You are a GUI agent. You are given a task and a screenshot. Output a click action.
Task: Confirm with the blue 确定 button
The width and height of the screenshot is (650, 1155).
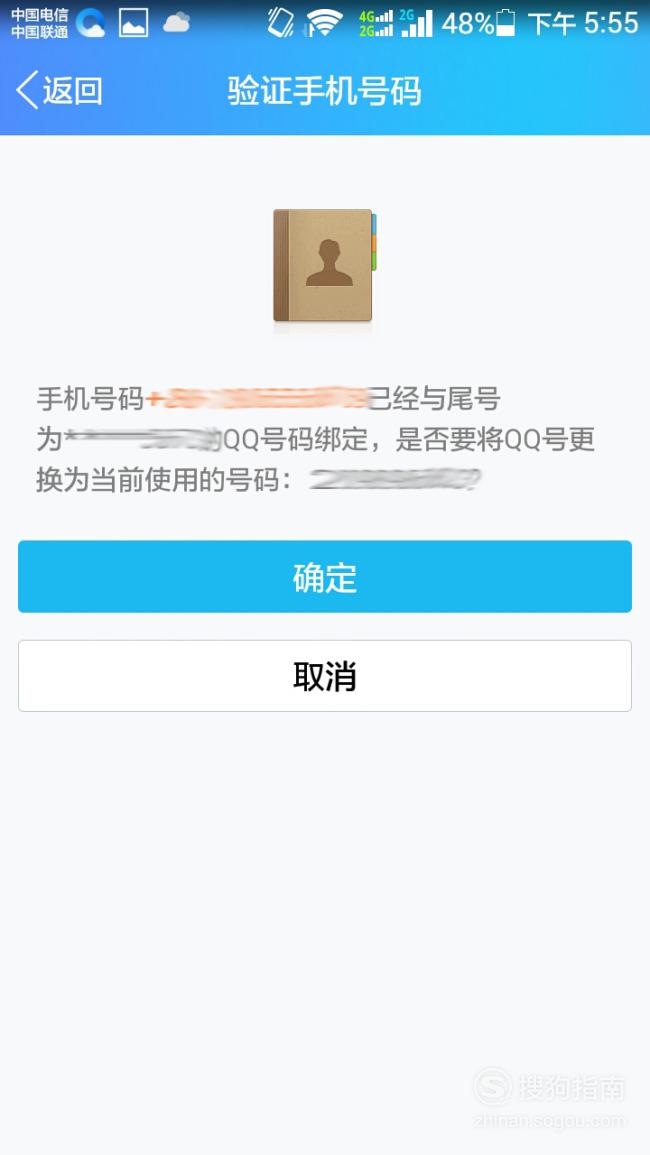(325, 577)
